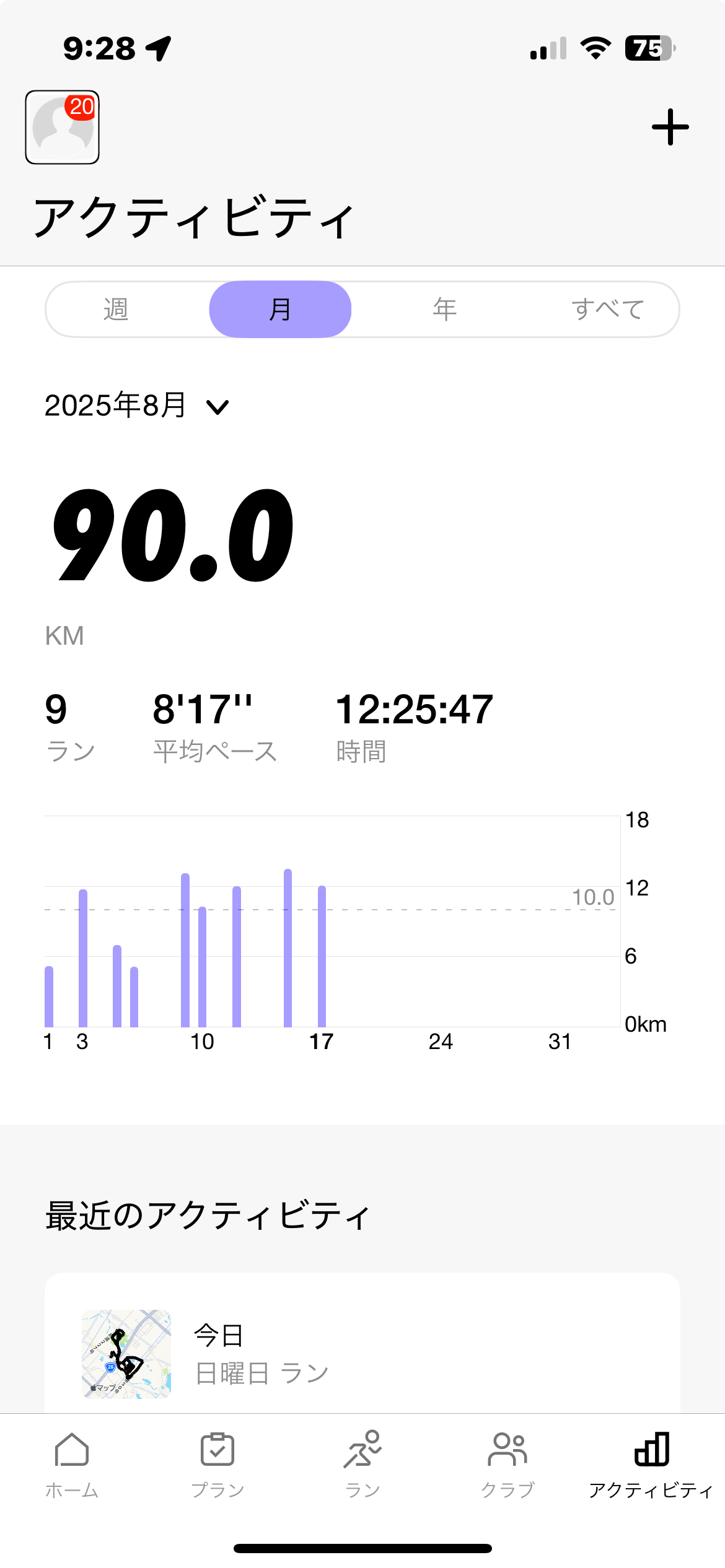Select the 月 (month) segment
Viewport: 725px width, 1568px height.
[280, 309]
